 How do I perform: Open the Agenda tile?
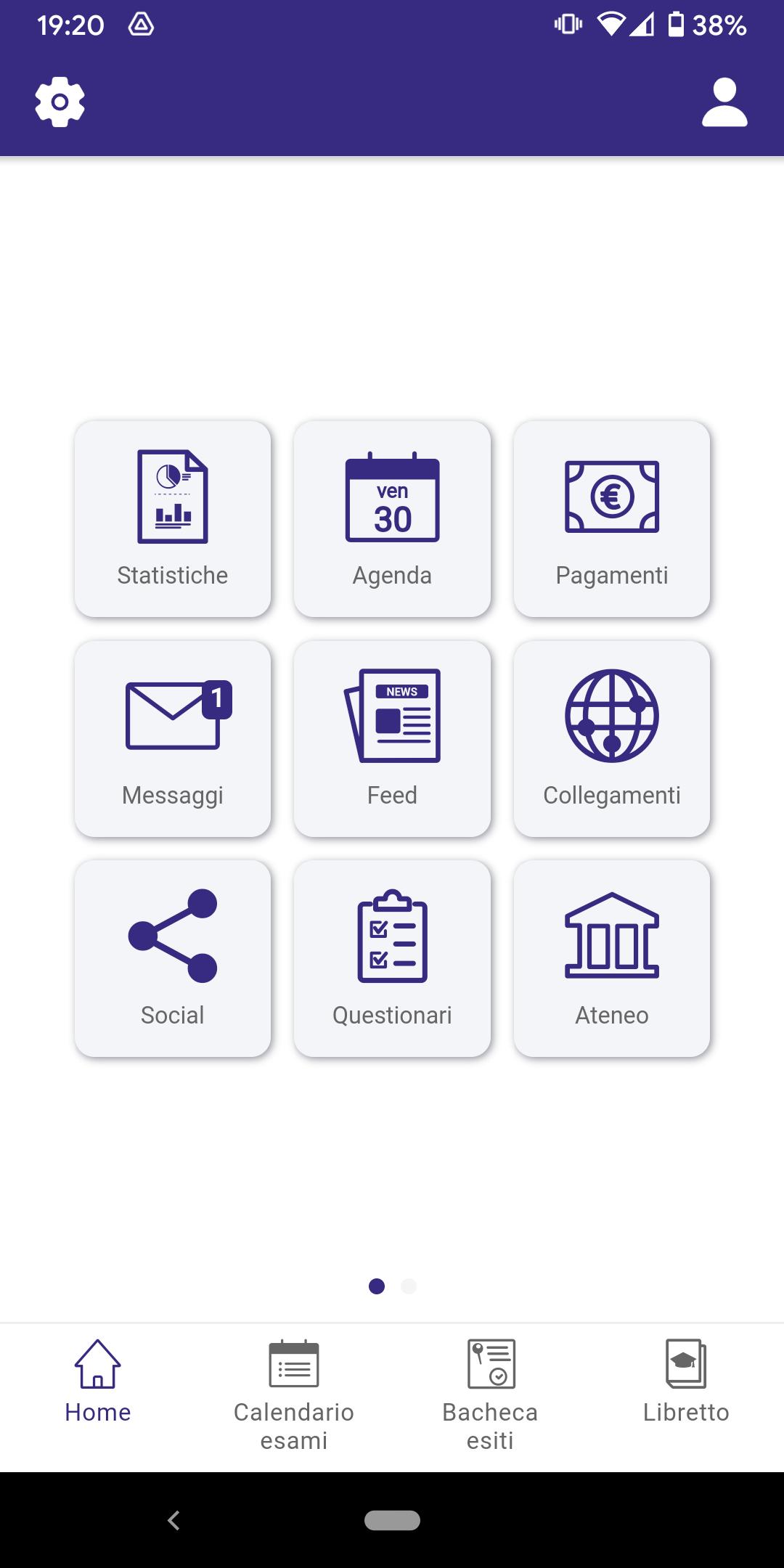[x=392, y=519]
